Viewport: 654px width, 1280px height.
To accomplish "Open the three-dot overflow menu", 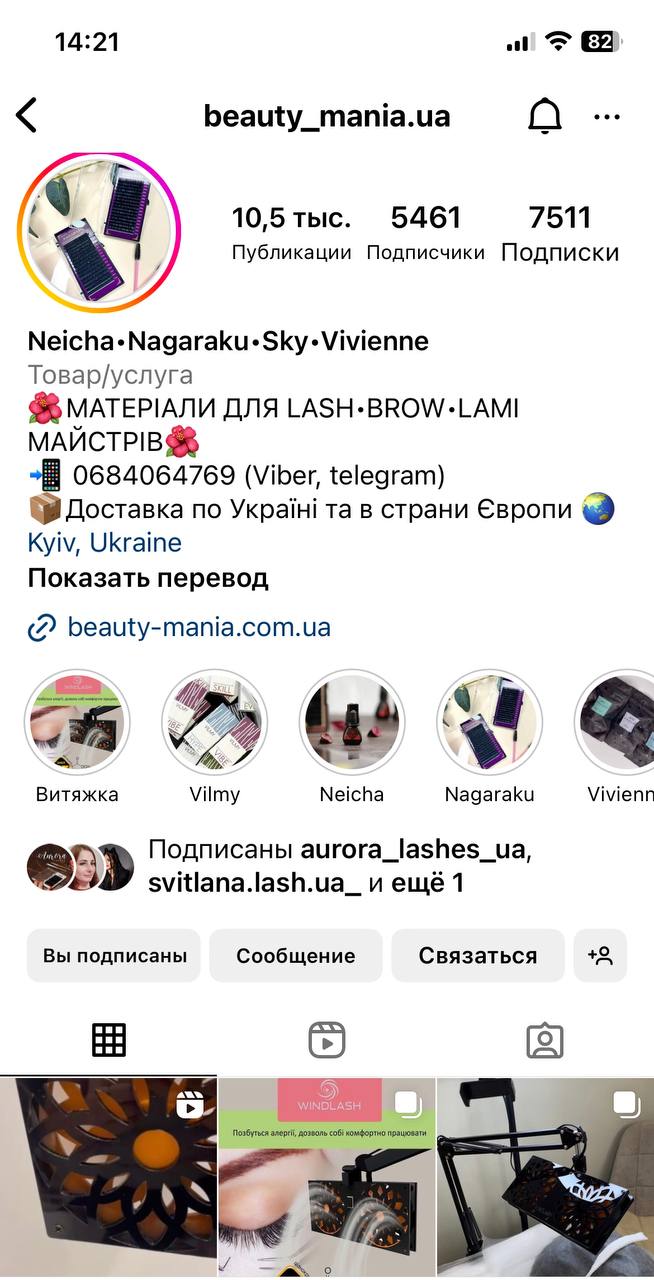I will pos(607,117).
